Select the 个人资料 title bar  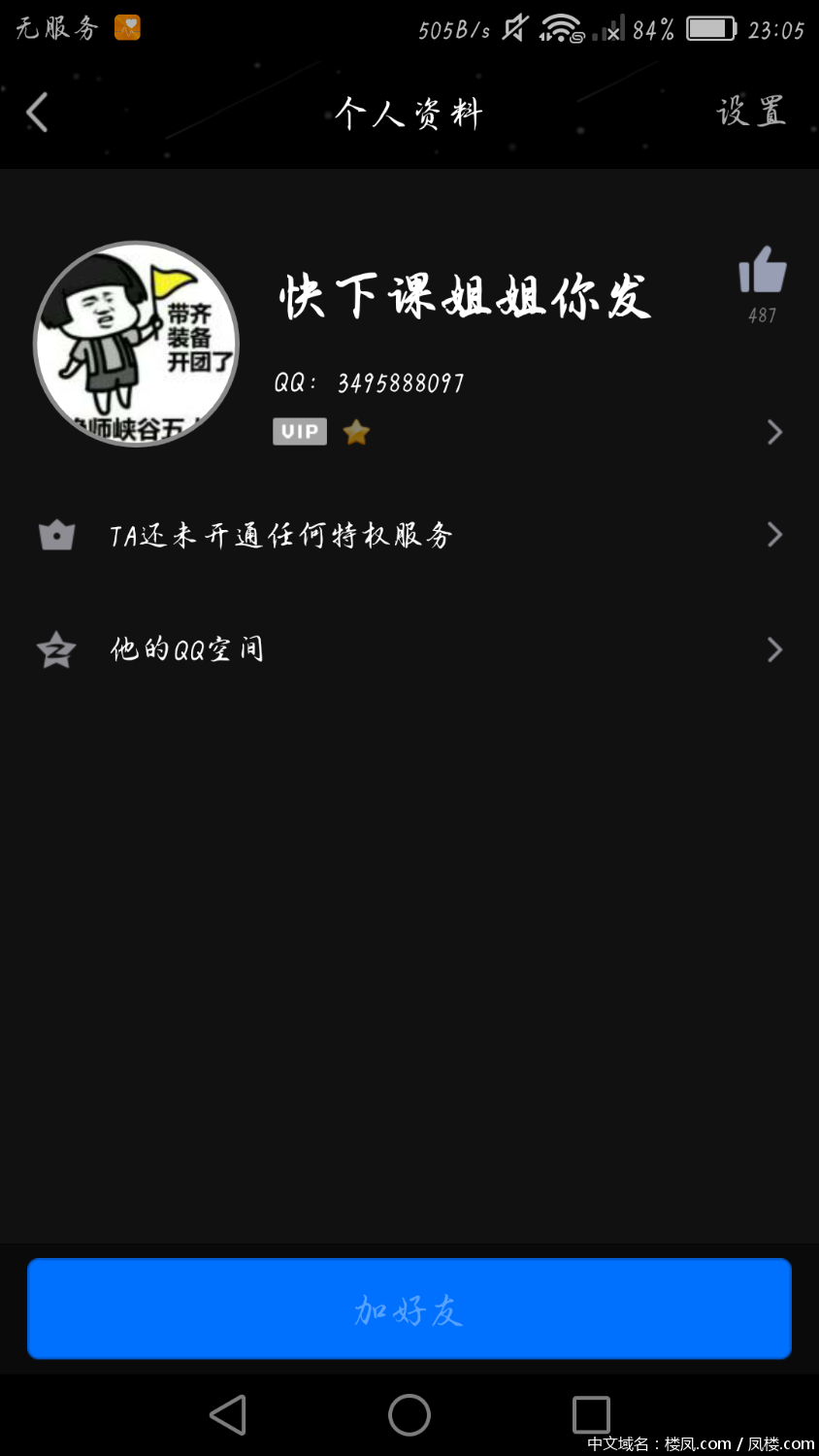(409, 112)
